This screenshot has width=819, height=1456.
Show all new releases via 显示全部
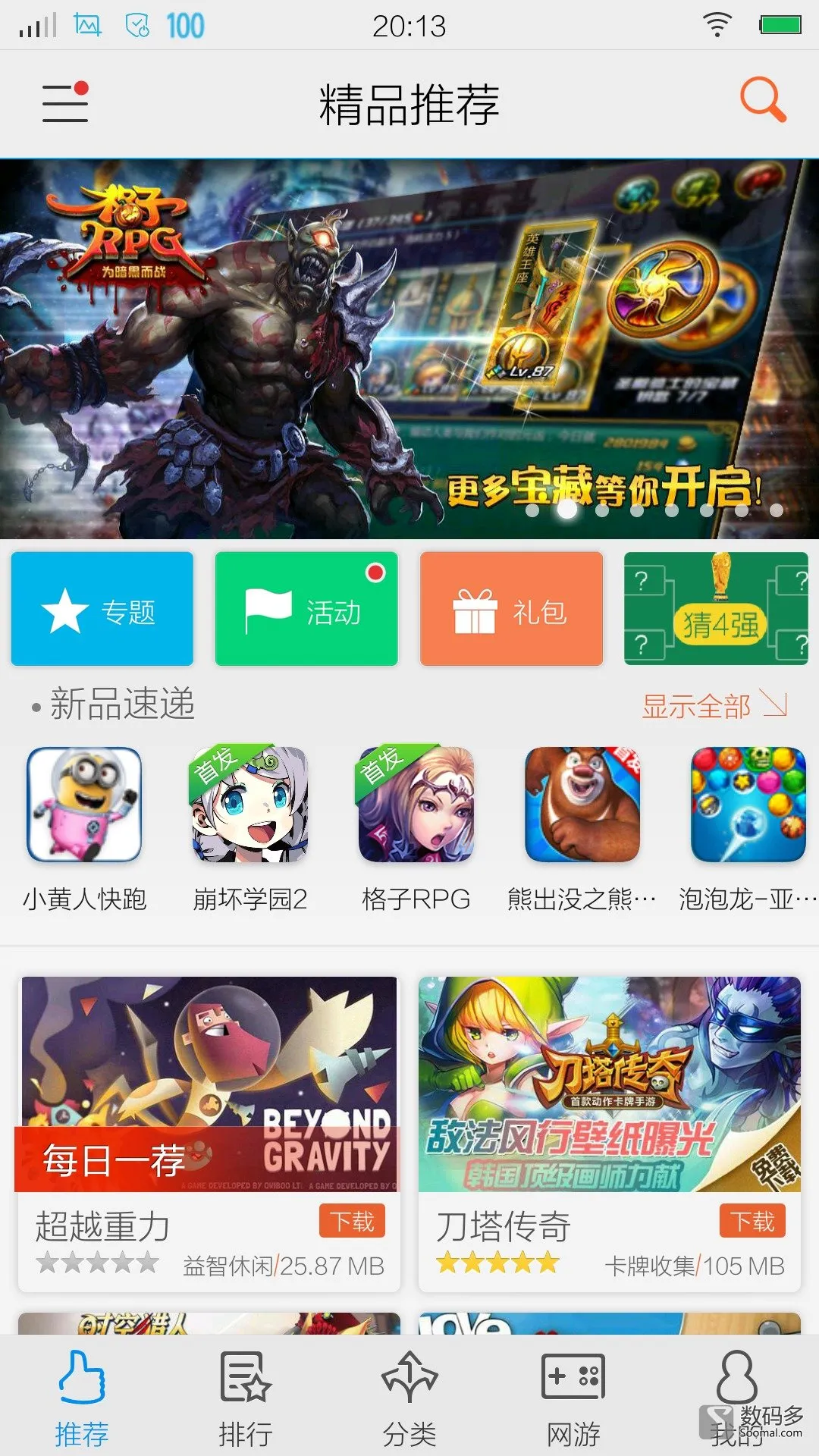(713, 706)
